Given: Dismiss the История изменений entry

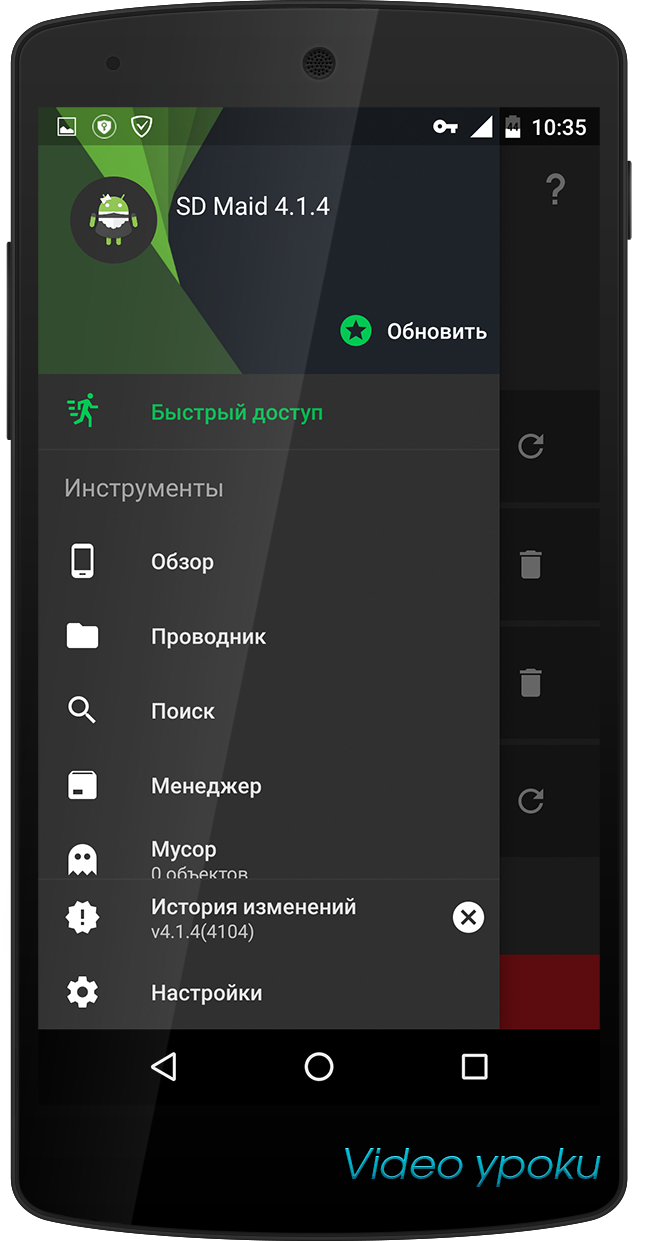Looking at the screenshot, I should tap(468, 917).
